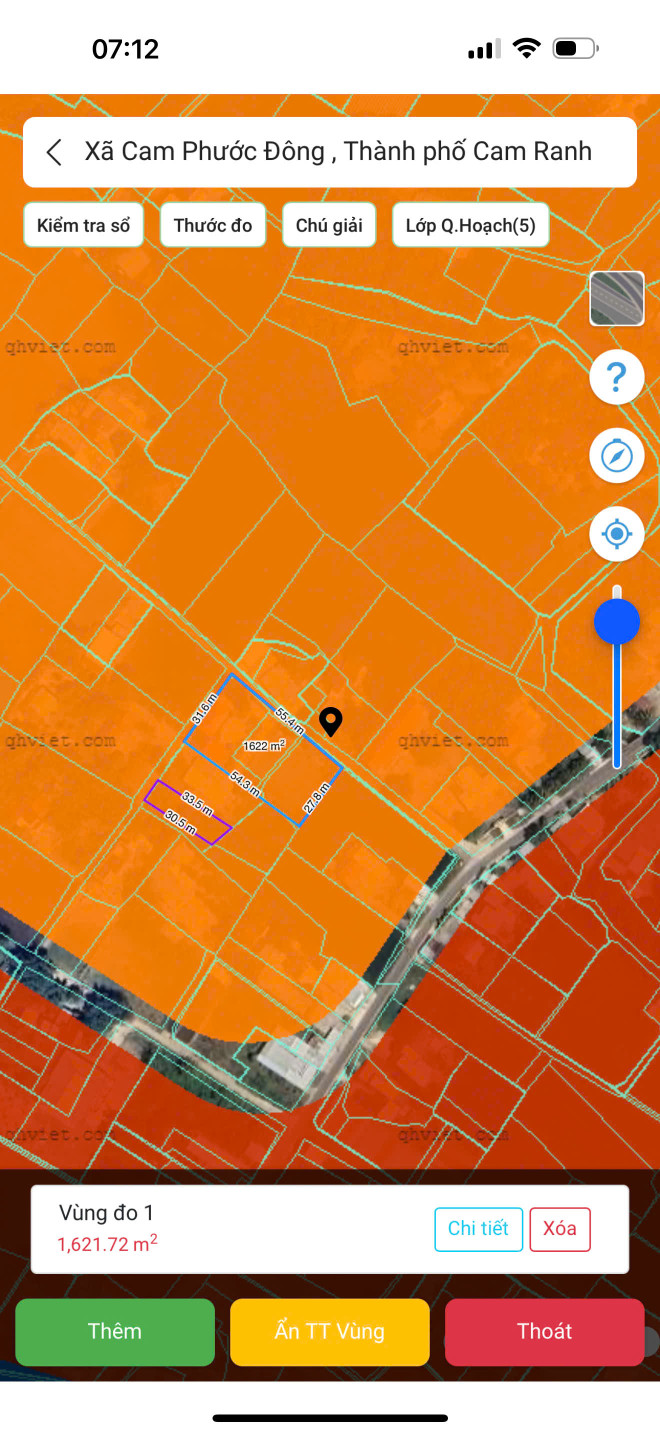Screen dimensions: 660x1434
Task: Go back using the arrow in the search bar
Action: (x=55, y=152)
